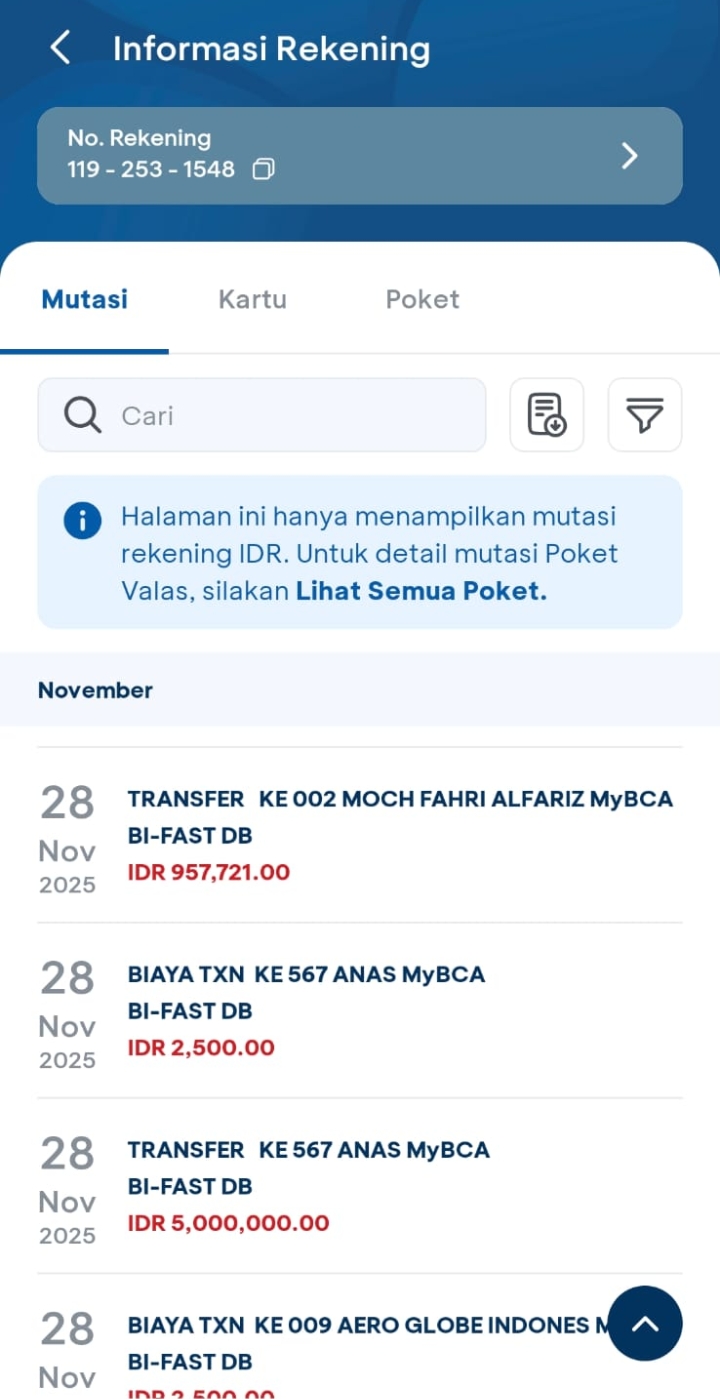The image size is (720, 1399).
Task: Select the Mutasi tab
Action: (84, 298)
